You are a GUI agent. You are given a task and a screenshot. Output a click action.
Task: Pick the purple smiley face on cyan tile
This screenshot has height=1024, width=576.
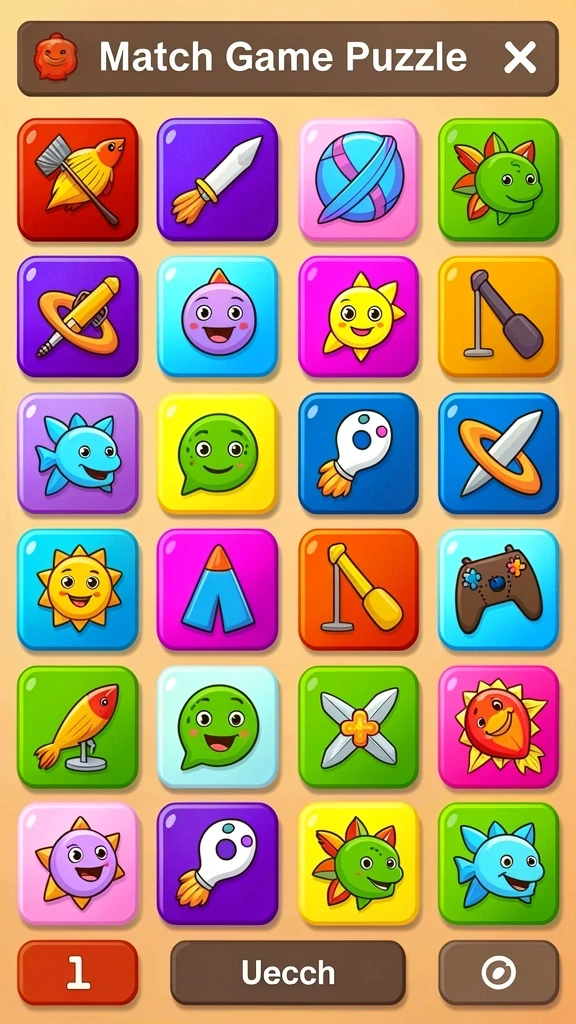pos(217,317)
